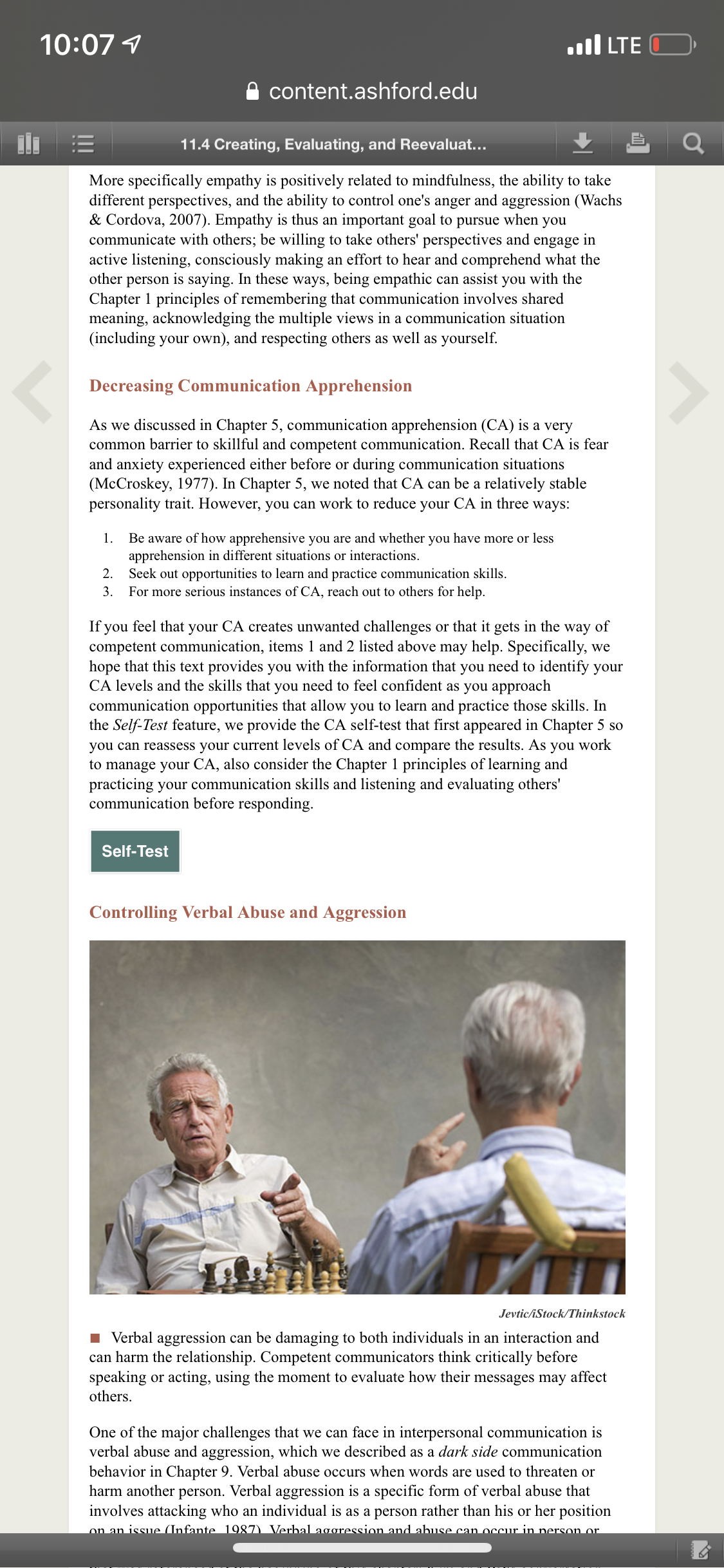The width and height of the screenshot is (724, 1568).
Task: Tap the content.ashford.edu address bar
Action: (362, 91)
